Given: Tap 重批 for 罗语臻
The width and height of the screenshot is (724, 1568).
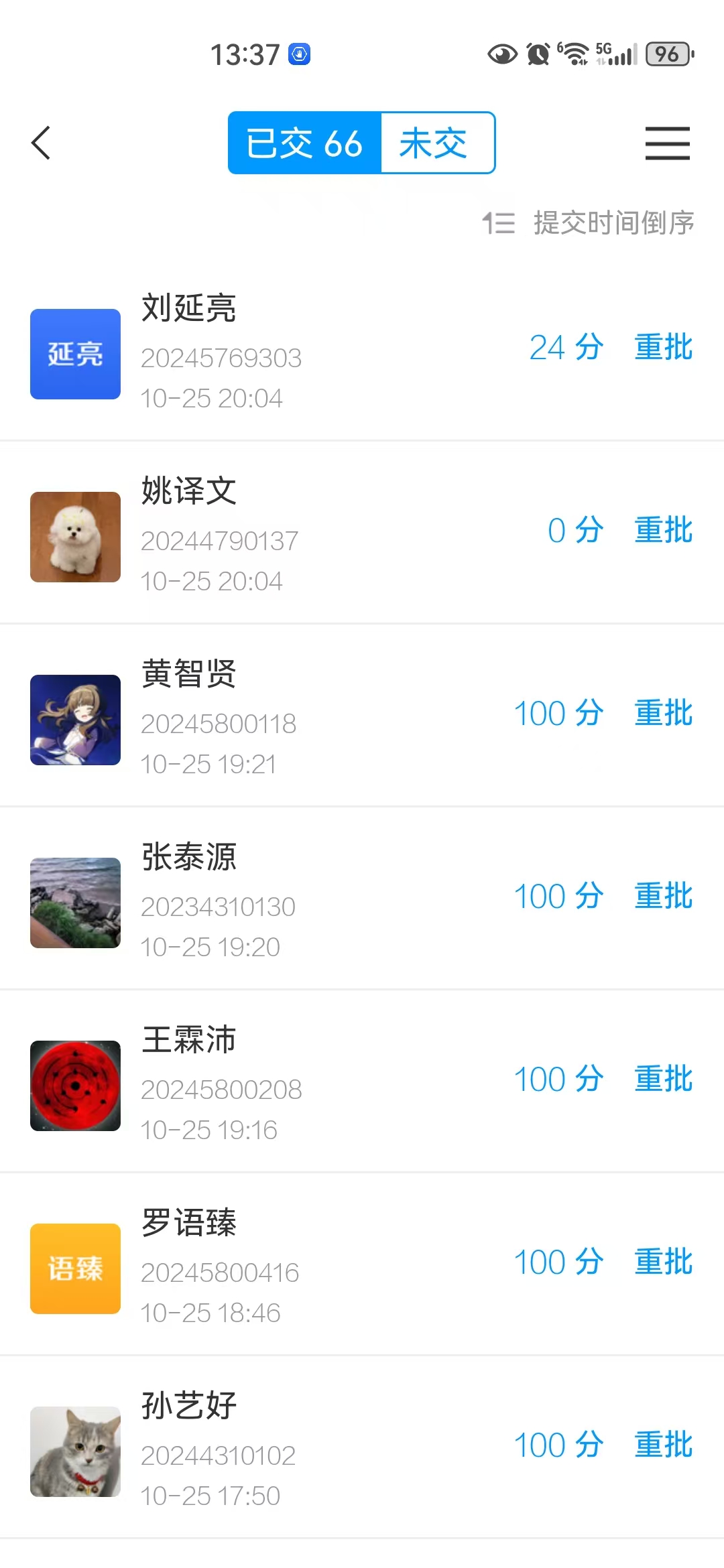Looking at the screenshot, I should (663, 1262).
